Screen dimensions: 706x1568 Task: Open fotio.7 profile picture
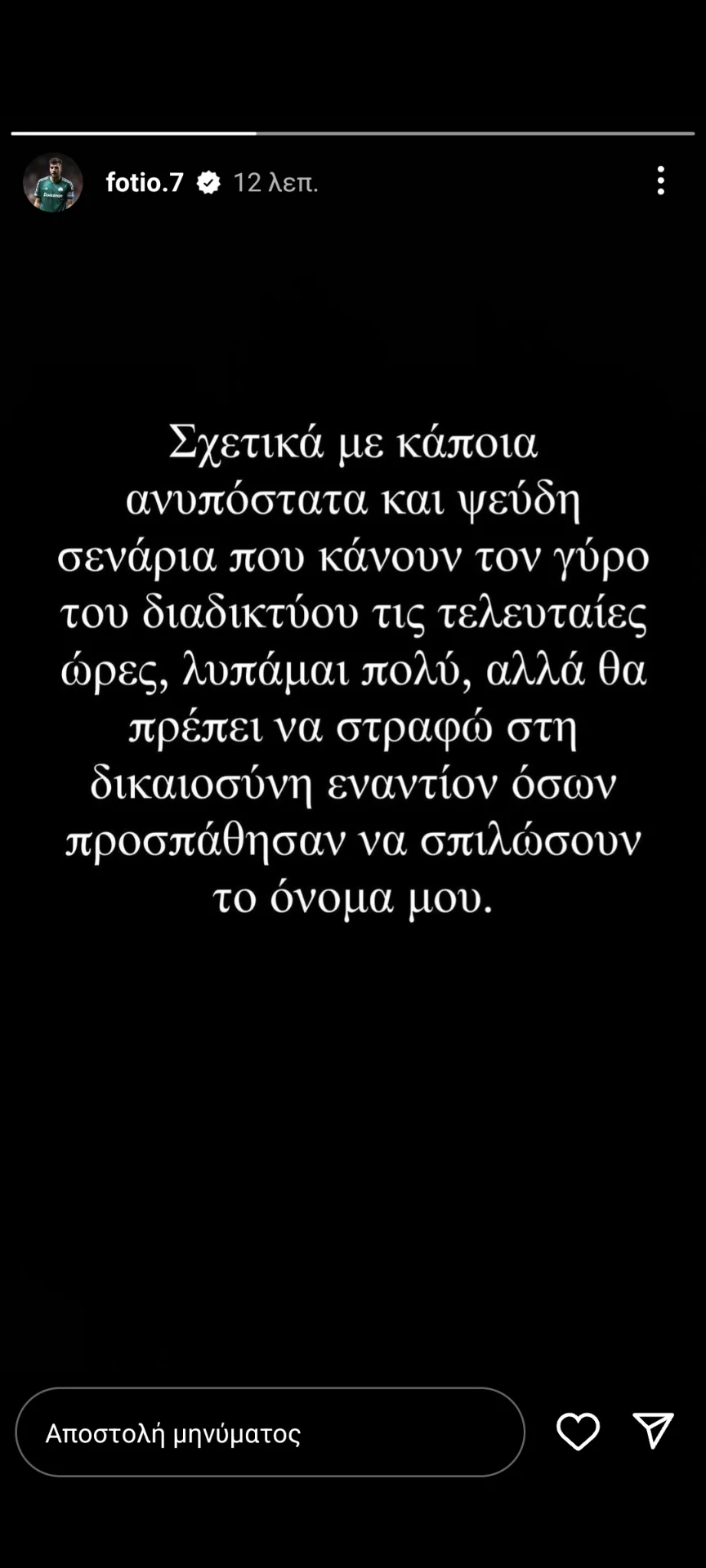click(53, 182)
